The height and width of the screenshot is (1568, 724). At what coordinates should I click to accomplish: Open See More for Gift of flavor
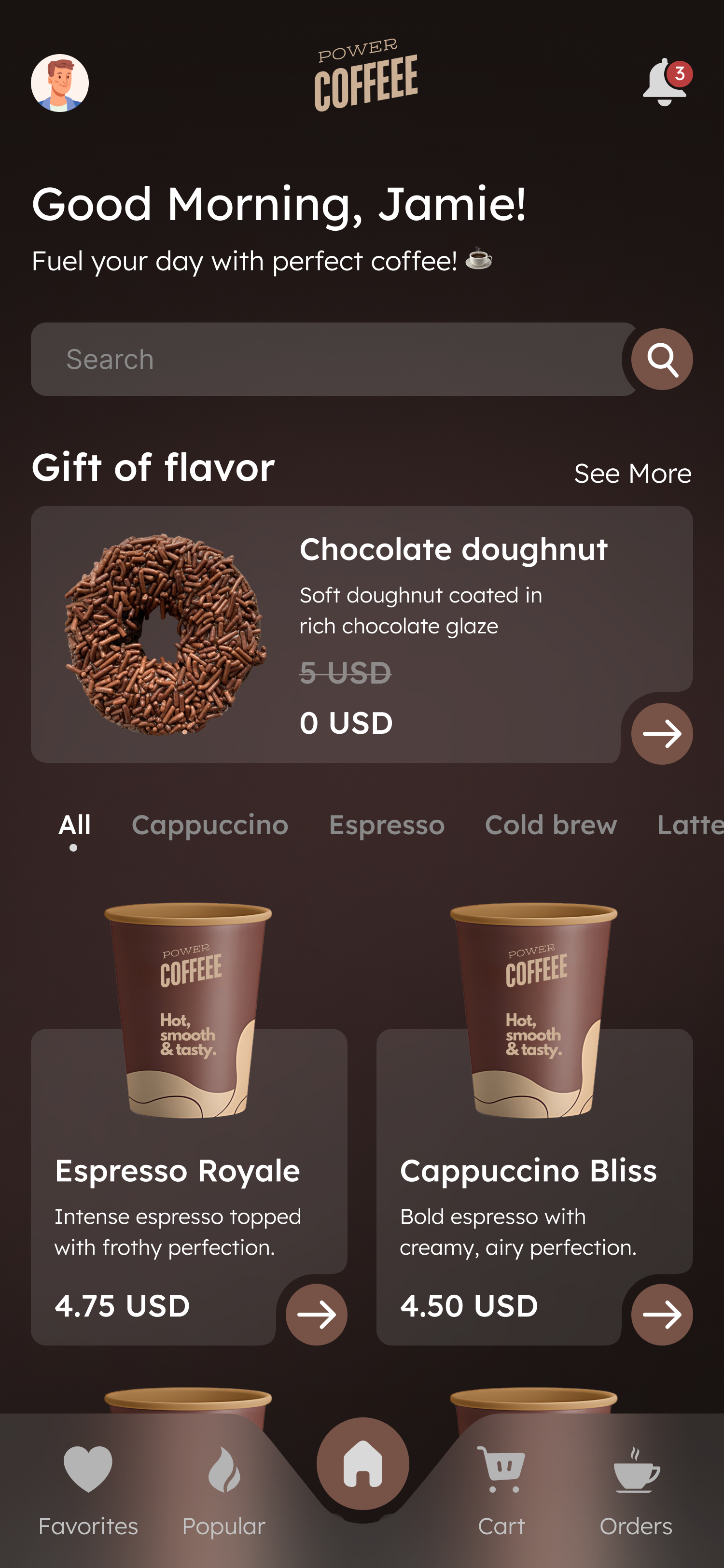[632, 474]
